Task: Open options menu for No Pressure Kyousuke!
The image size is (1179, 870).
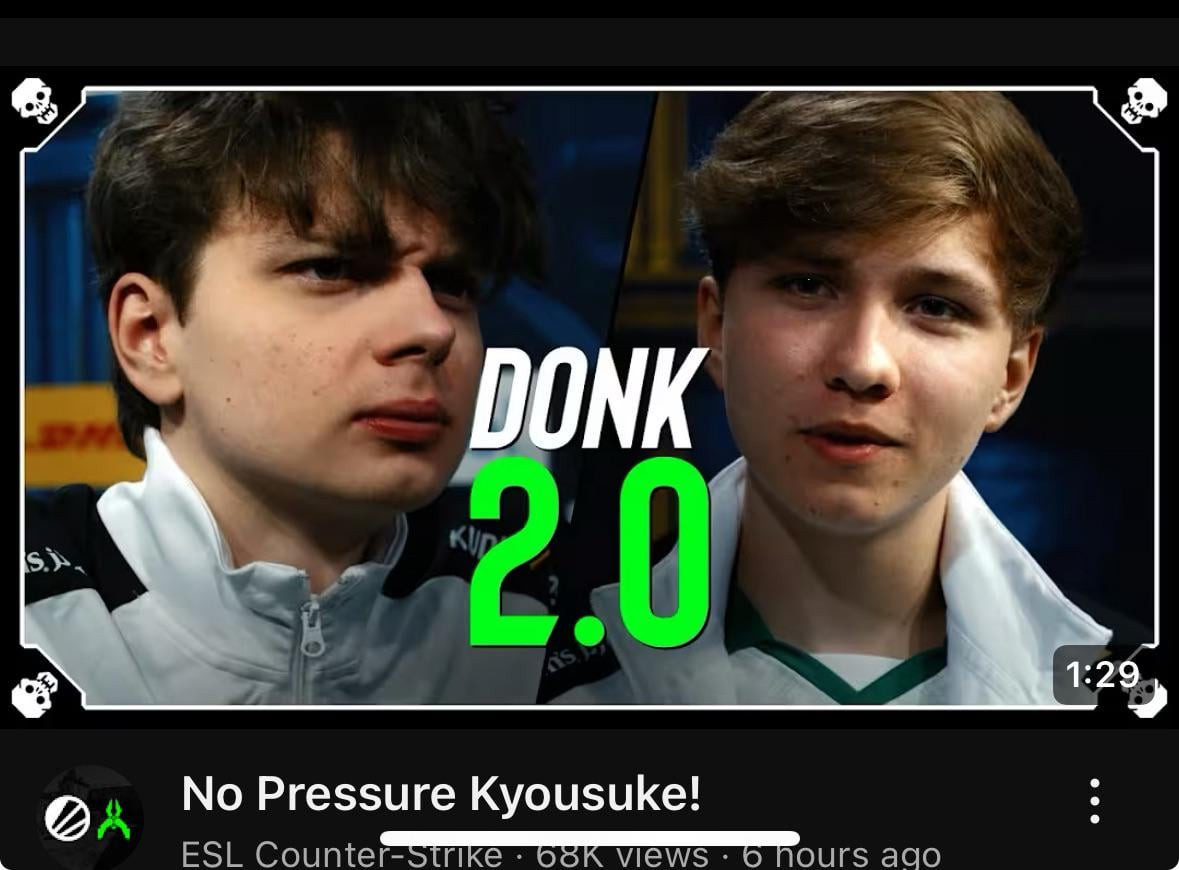Action: (x=1095, y=802)
